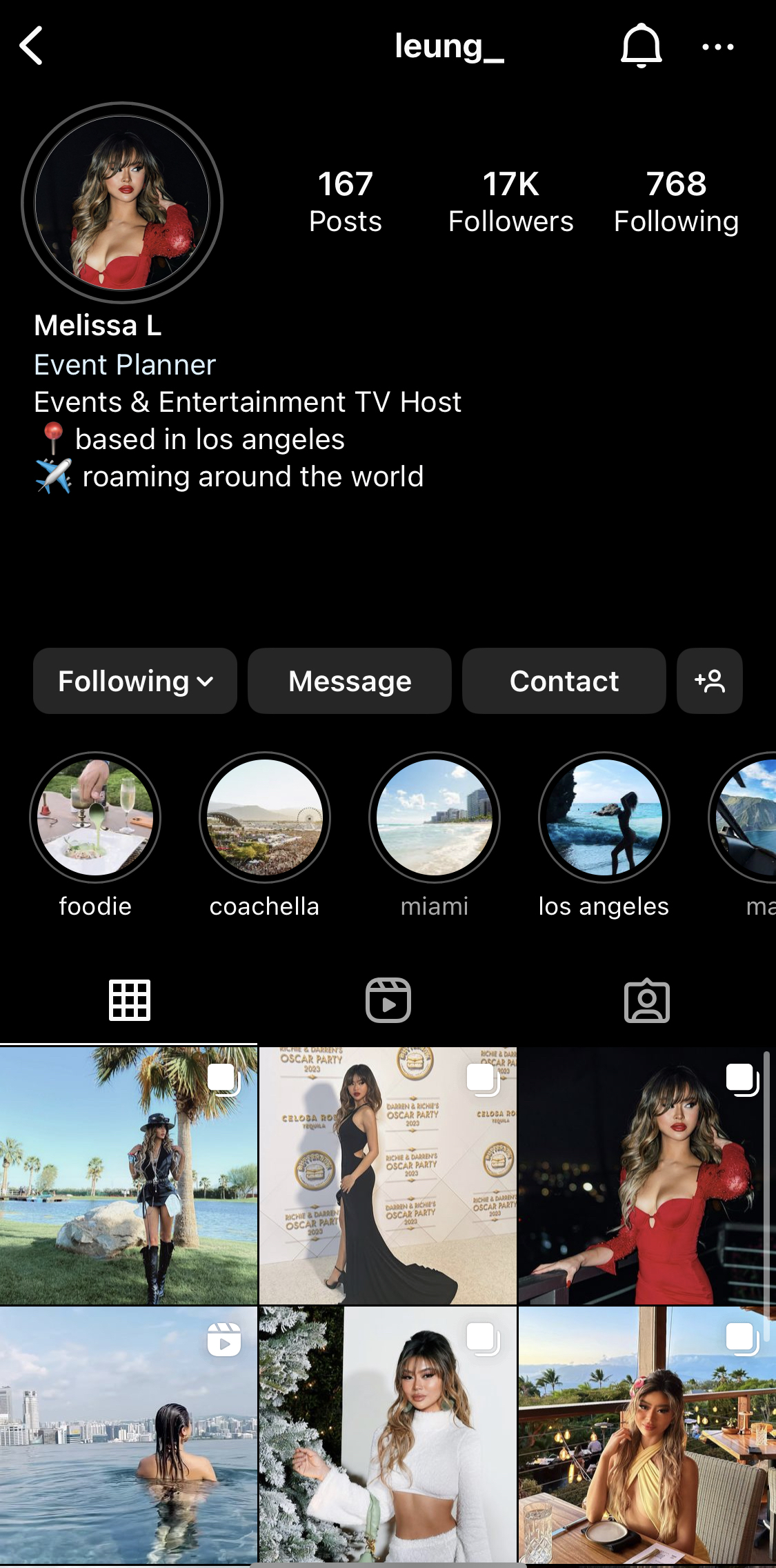Image resolution: width=776 pixels, height=1568 pixels.
Task: View the coachella story highlight
Action: click(x=265, y=817)
